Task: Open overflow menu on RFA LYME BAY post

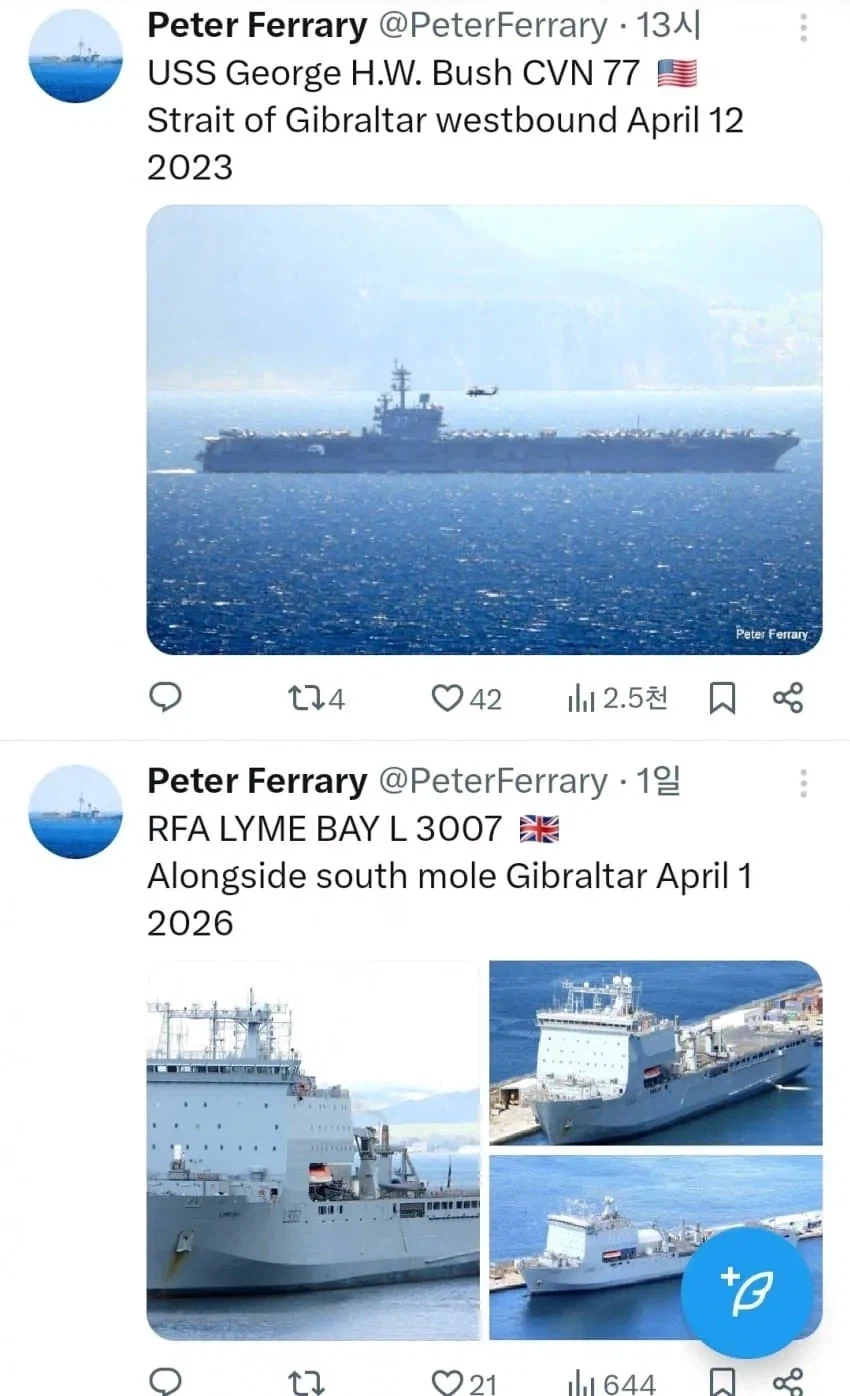Action: [803, 784]
